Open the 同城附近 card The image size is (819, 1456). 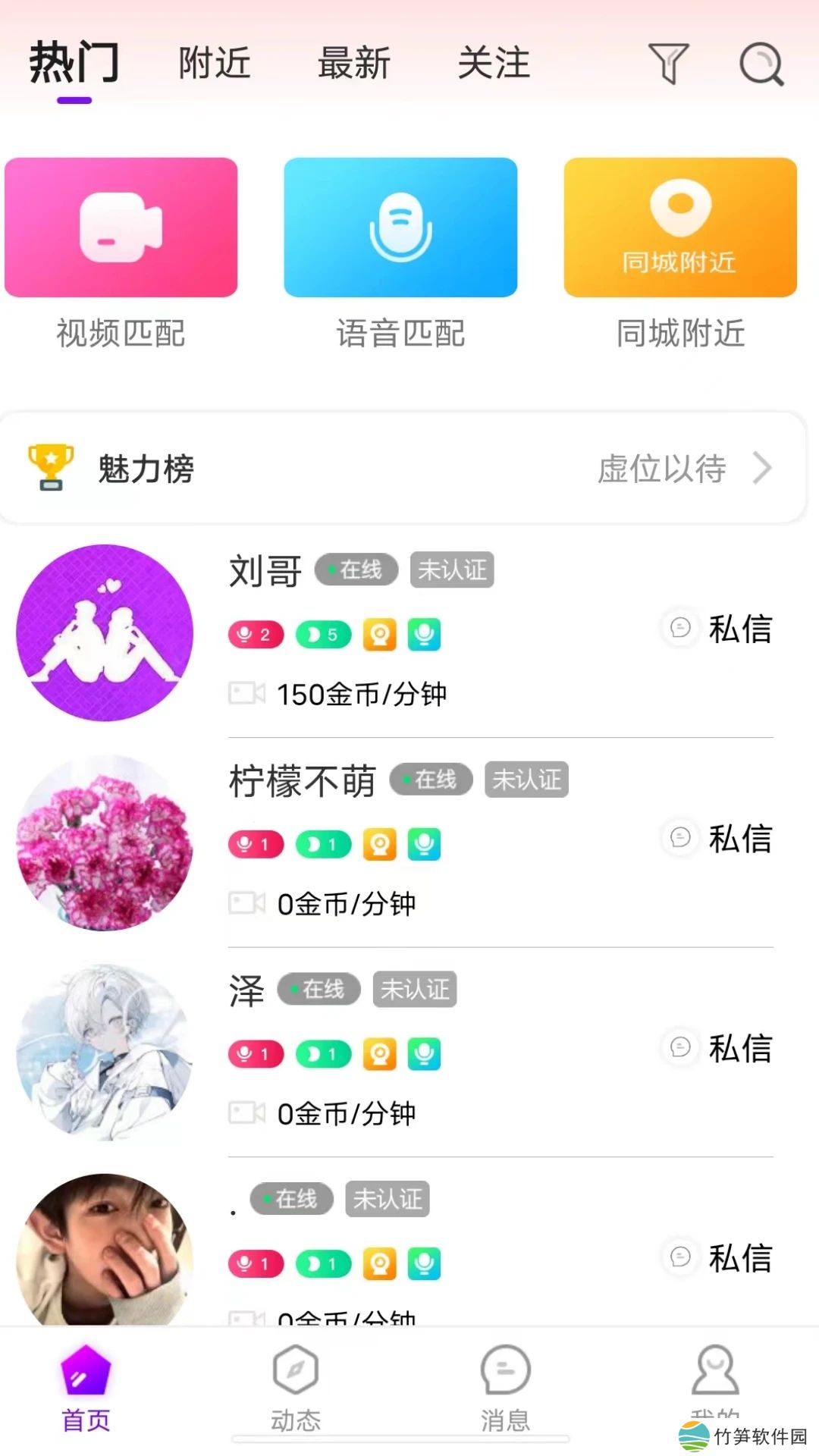pos(680,227)
